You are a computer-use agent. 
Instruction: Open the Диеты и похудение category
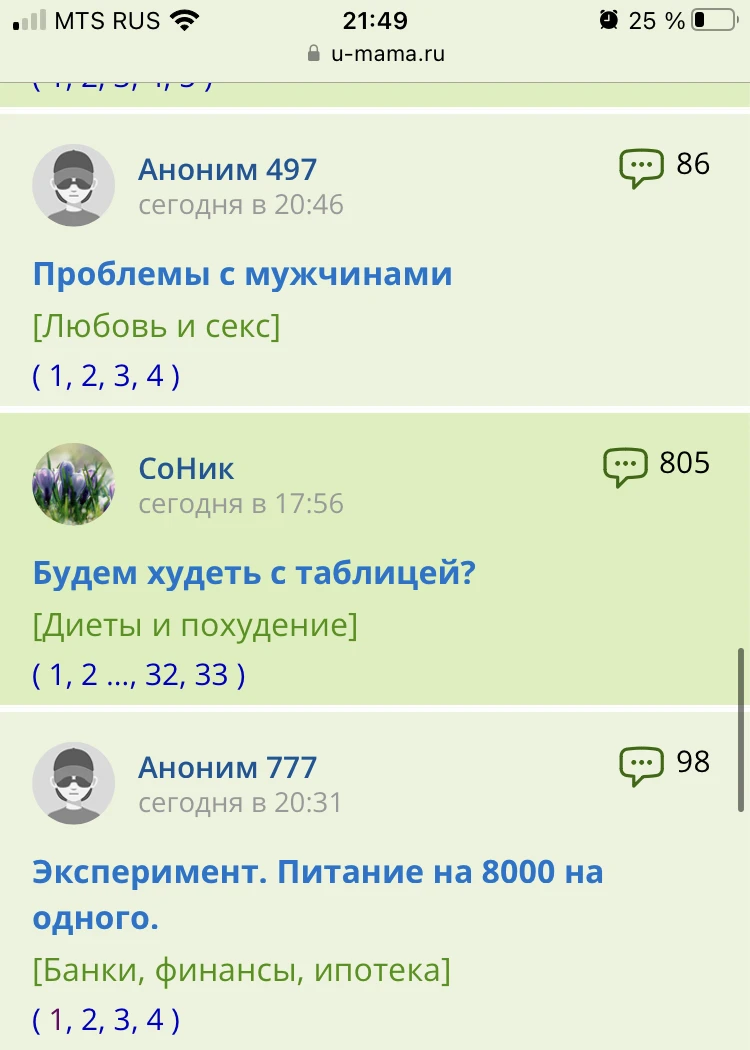point(195,626)
